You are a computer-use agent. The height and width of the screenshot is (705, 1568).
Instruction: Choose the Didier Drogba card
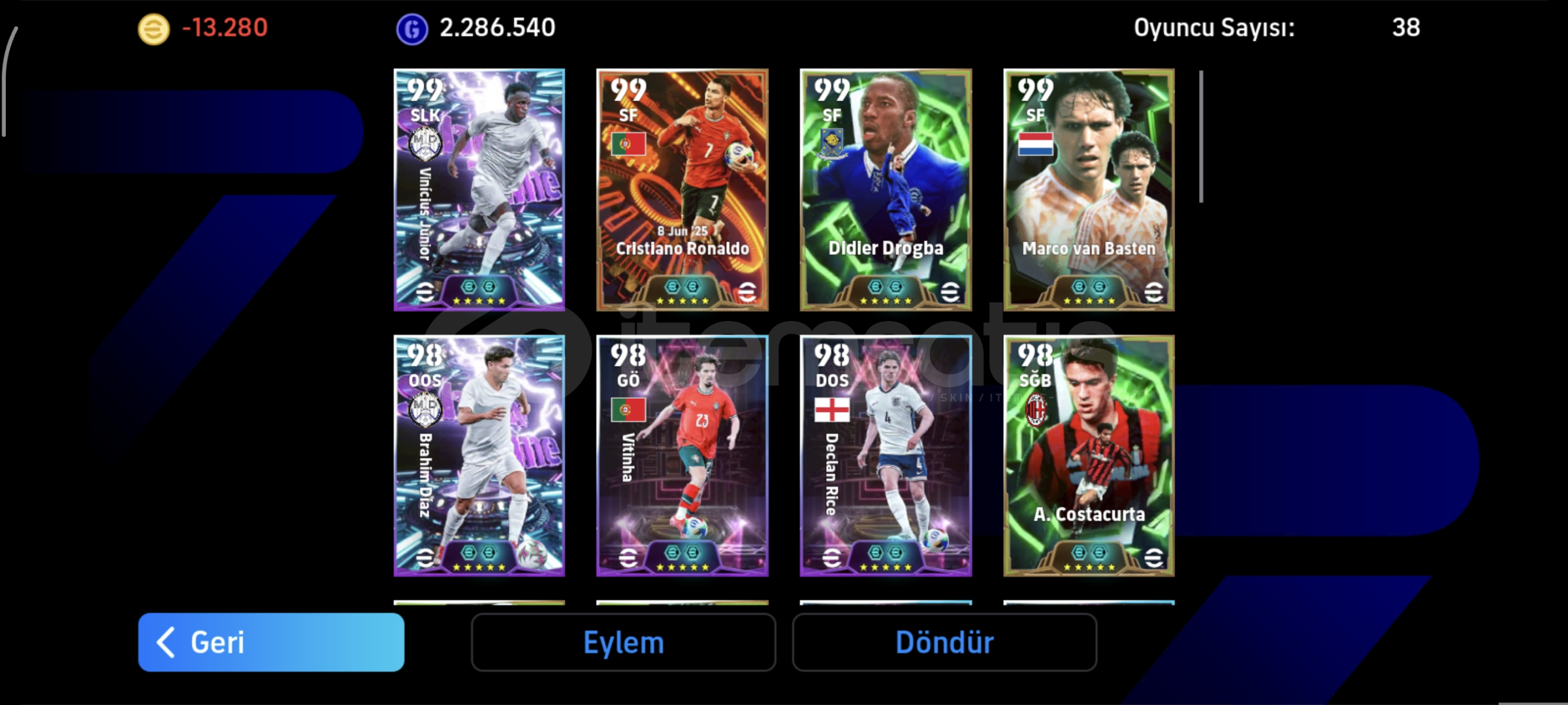pos(886,189)
